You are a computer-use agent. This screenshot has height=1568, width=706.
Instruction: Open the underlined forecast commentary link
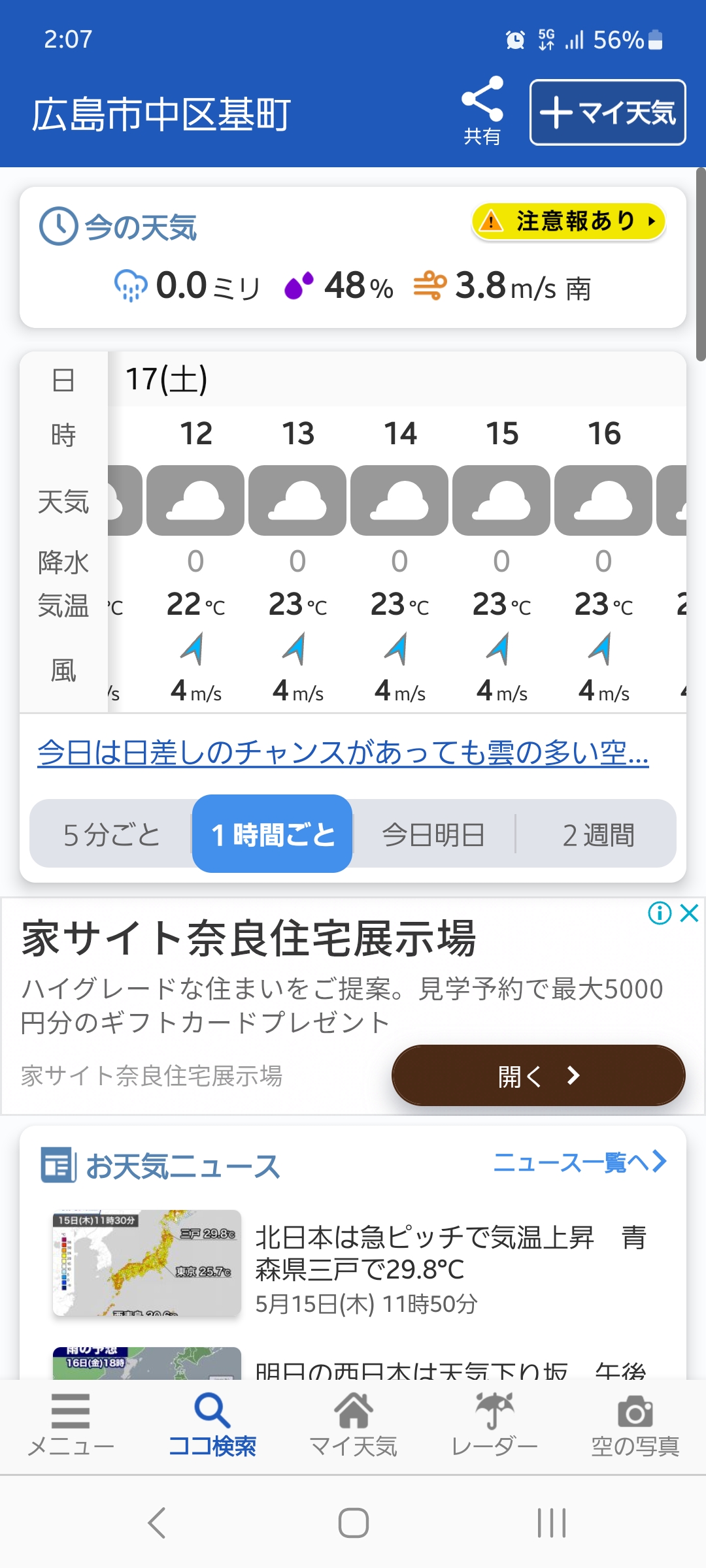click(343, 753)
